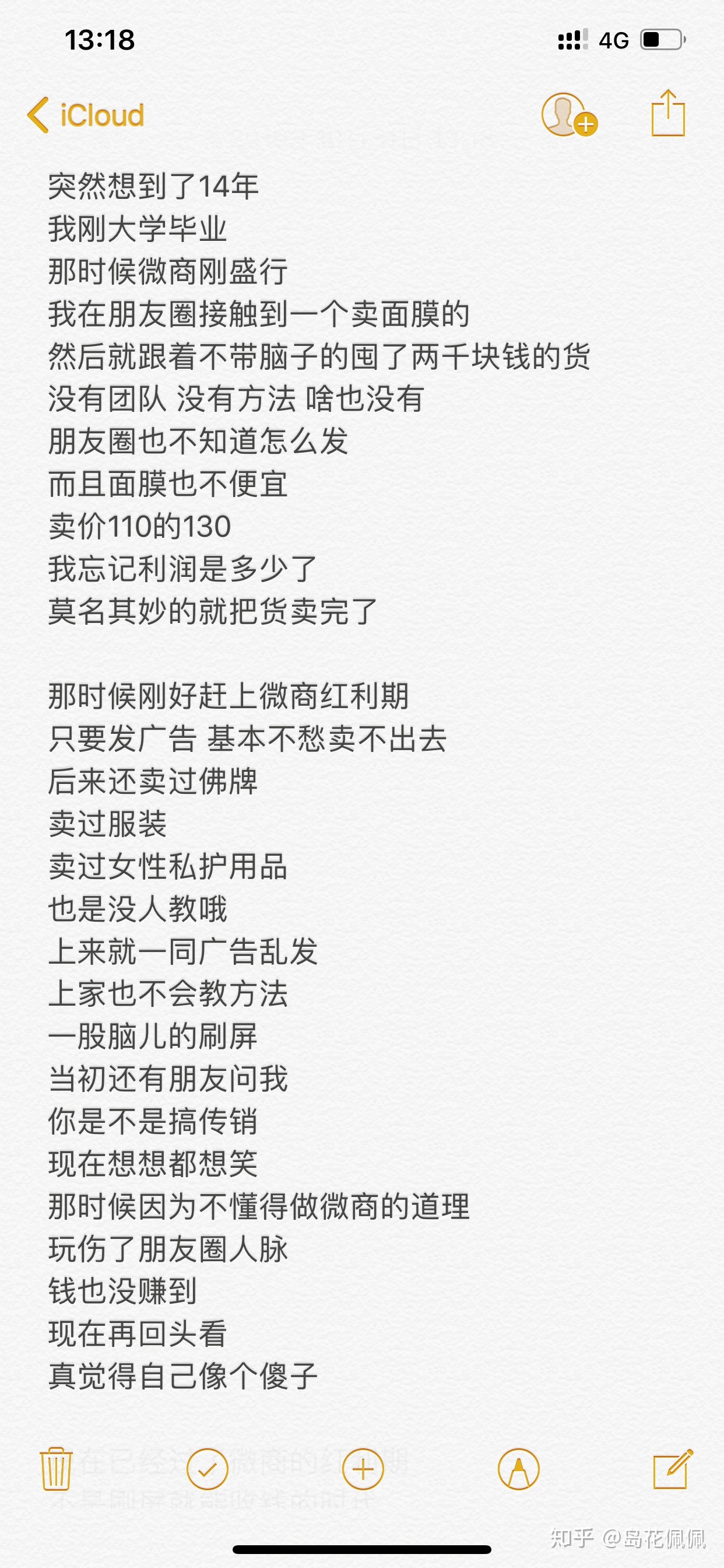Add a checklist to the note

click(x=207, y=1469)
